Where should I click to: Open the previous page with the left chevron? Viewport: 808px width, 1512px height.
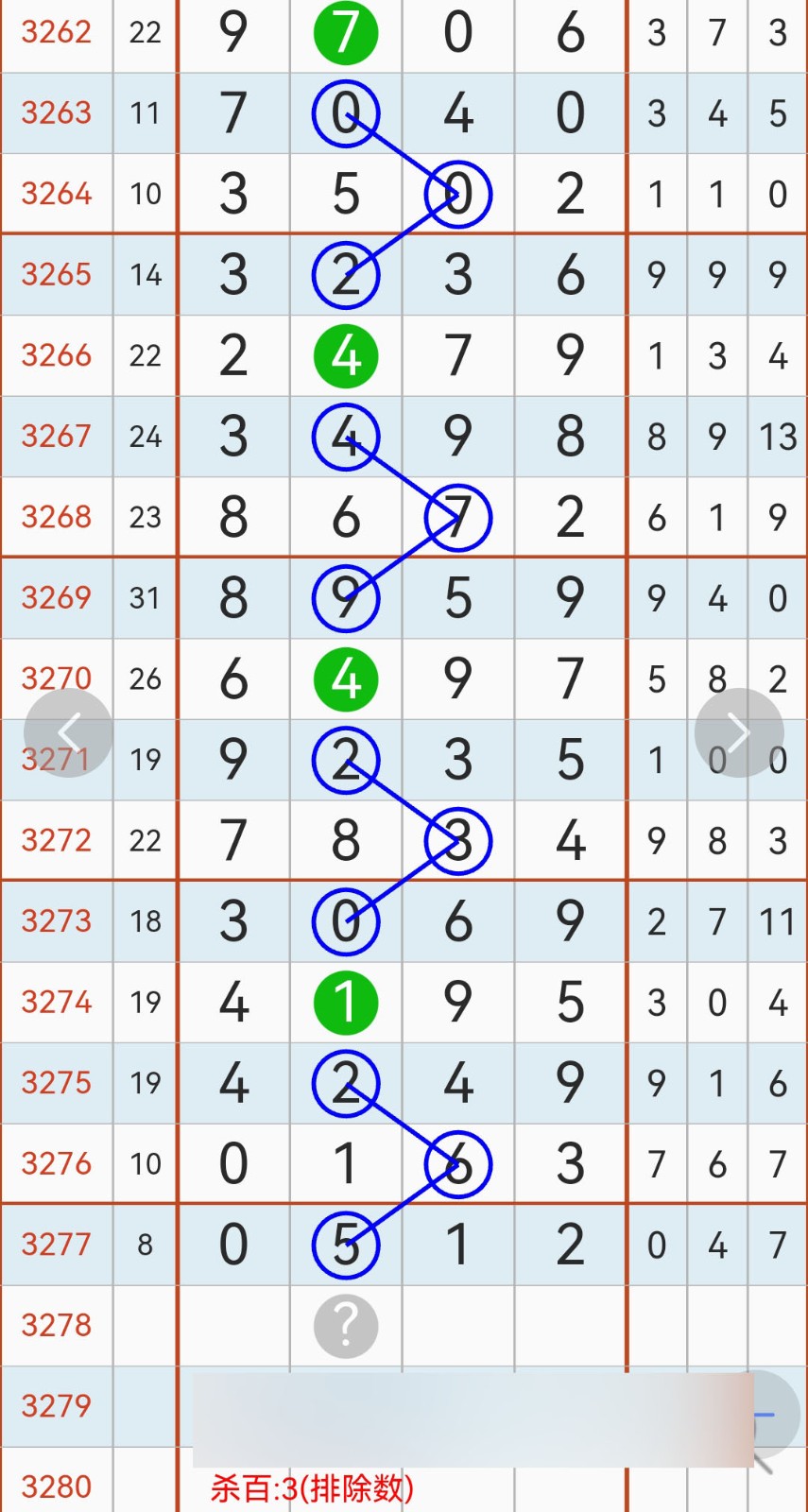point(69,731)
